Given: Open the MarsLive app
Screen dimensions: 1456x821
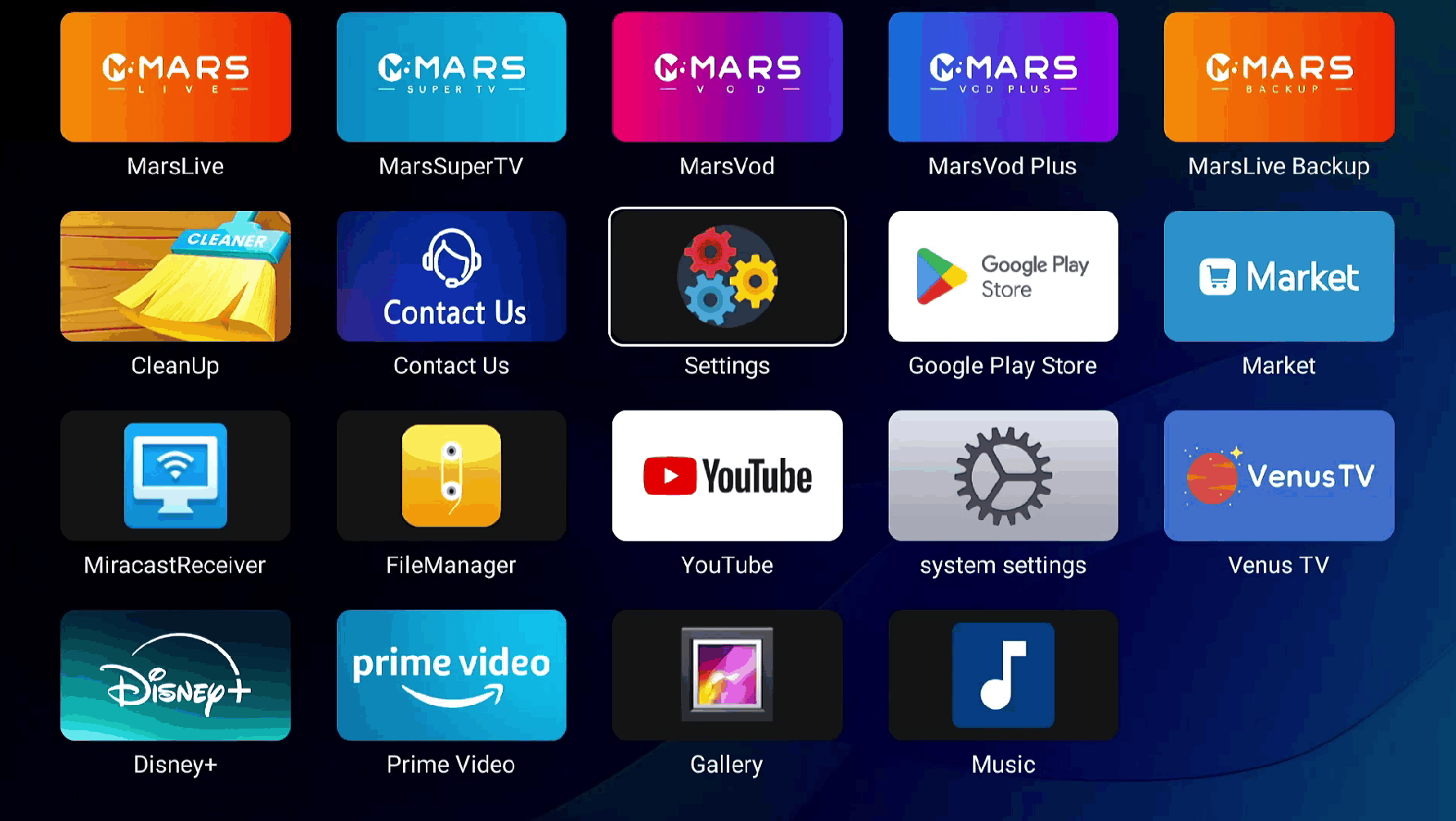Looking at the screenshot, I should (x=175, y=77).
